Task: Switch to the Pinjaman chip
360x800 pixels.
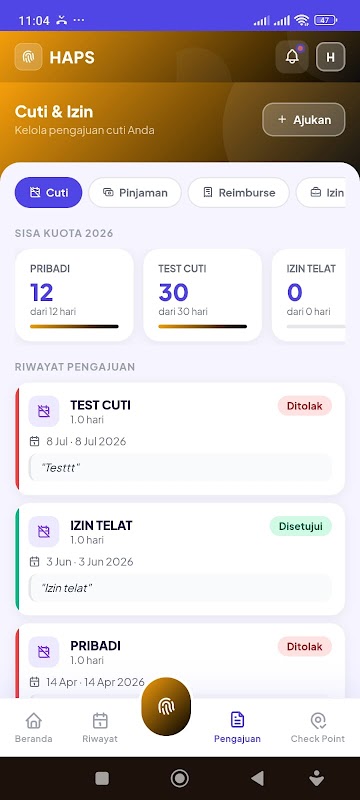Action: pos(135,192)
